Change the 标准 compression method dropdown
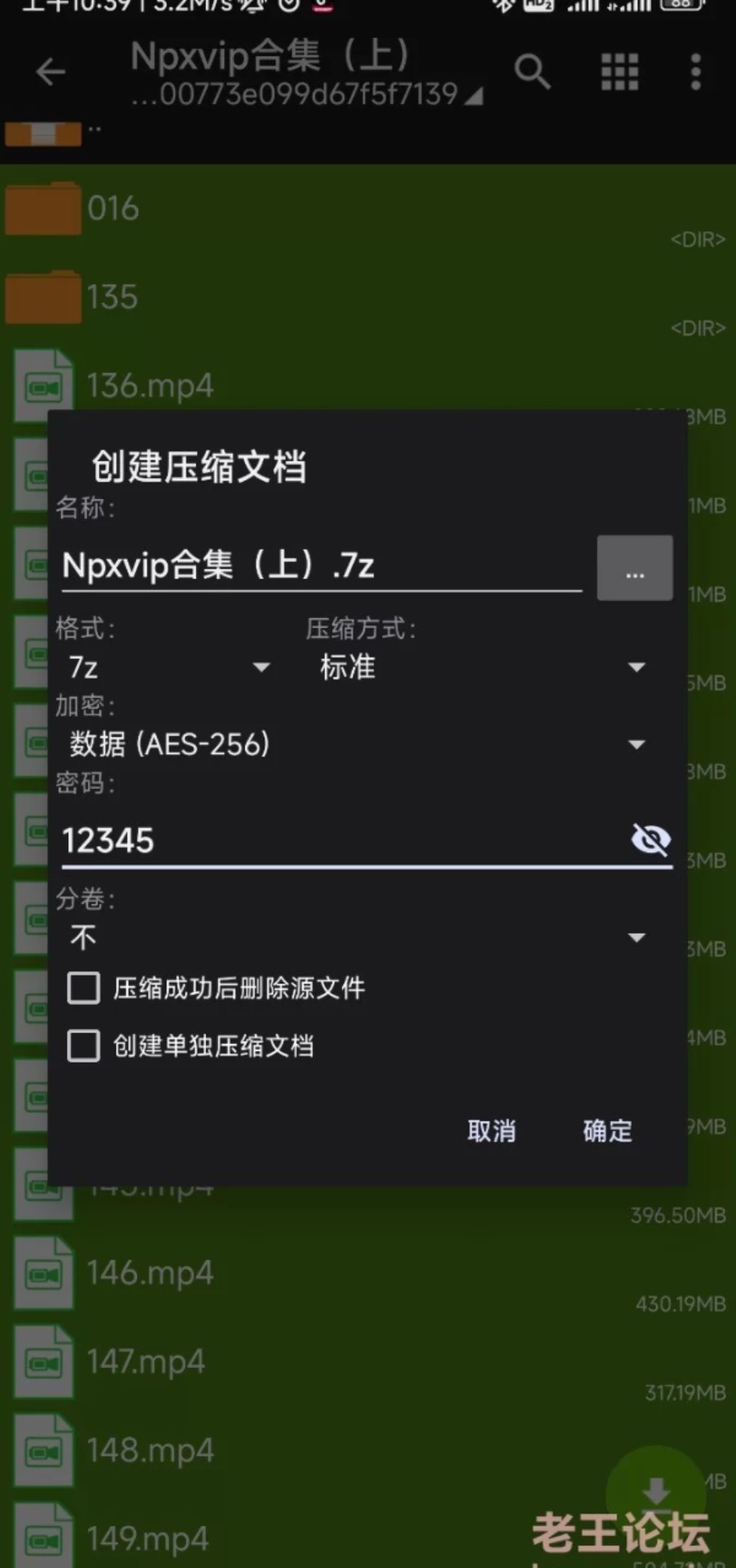Image resolution: width=736 pixels, height=1568 pixels. point(481,667)
